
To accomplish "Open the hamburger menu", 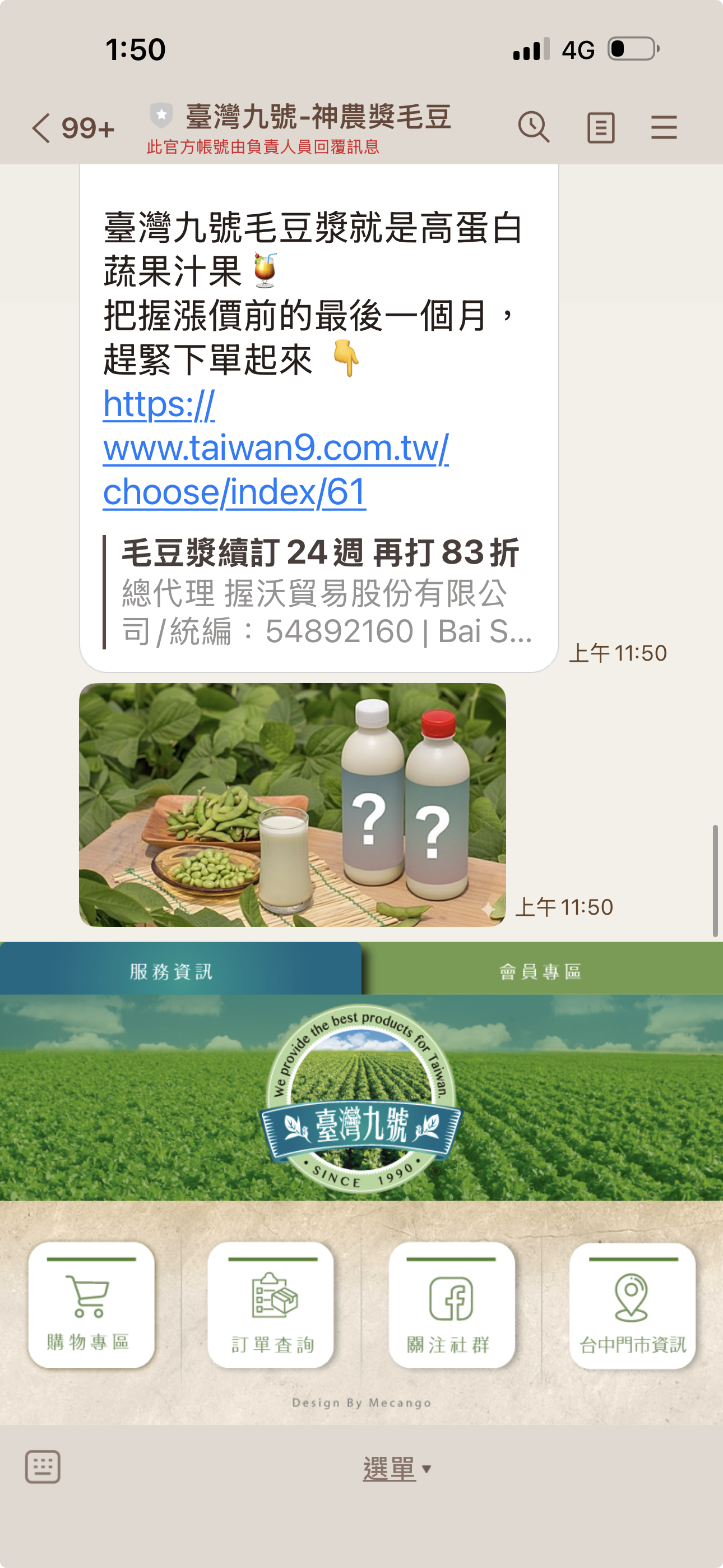I will tap(664, 128).
